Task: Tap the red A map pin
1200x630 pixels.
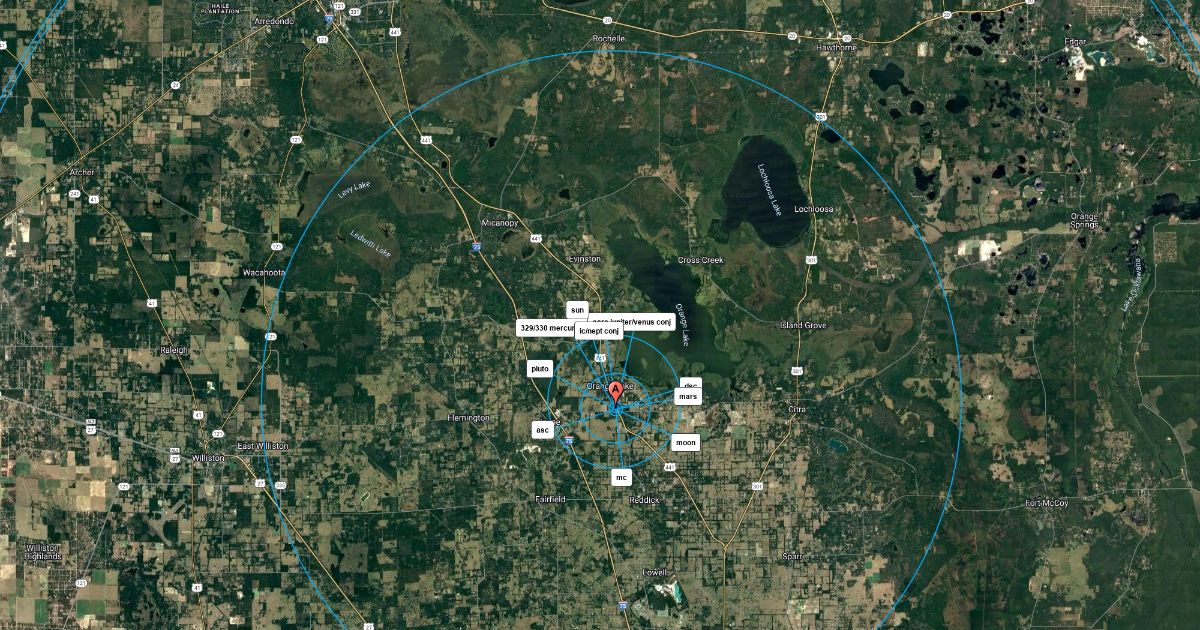Action: point(617,391)
